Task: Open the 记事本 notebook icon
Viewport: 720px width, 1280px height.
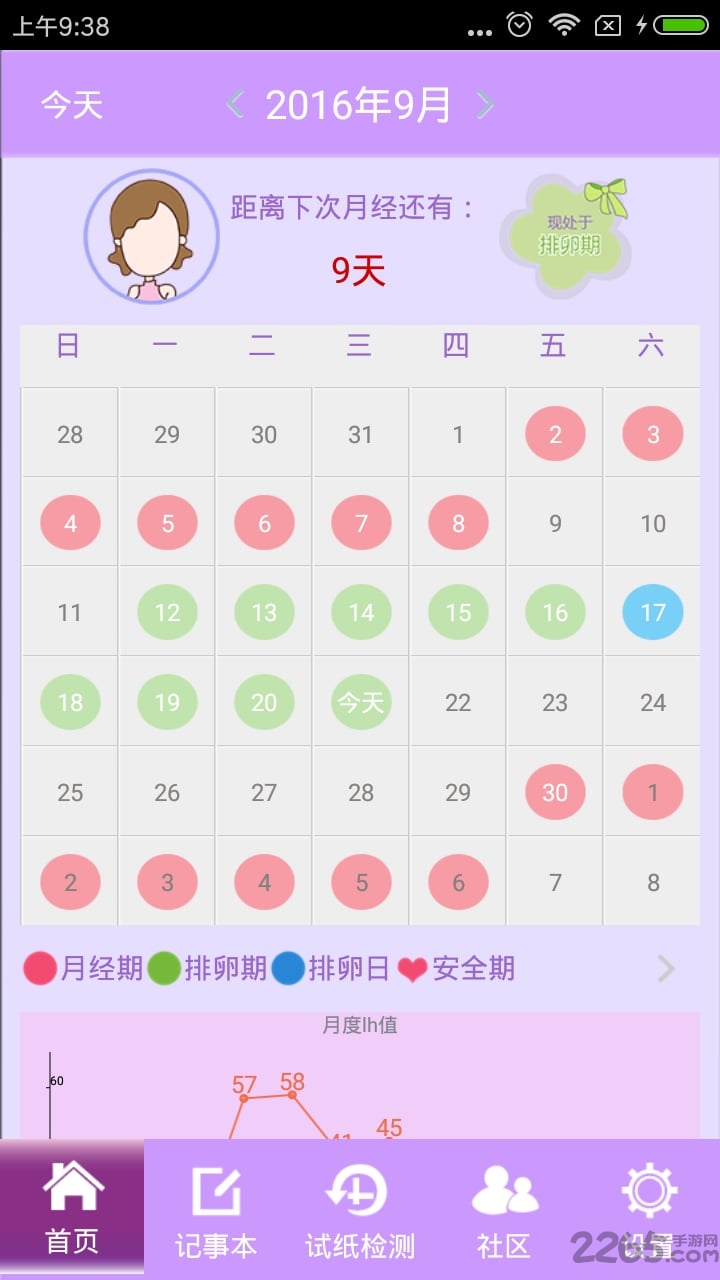Action: 216,1190
